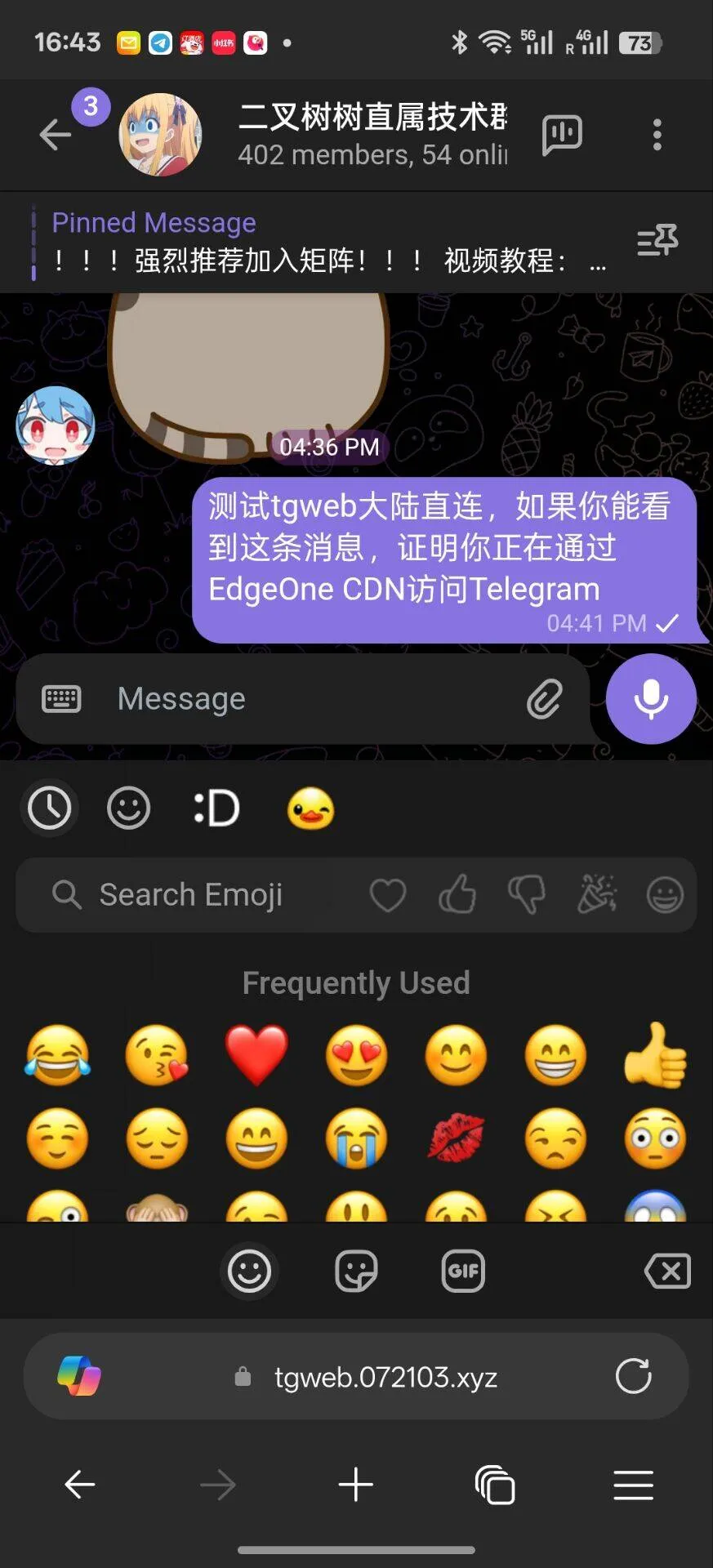The width and height of the screenshot is (713, 1568).
Task: Select the recent emoji clock tab
Action: pyautogui.click(x=49, y=808)
